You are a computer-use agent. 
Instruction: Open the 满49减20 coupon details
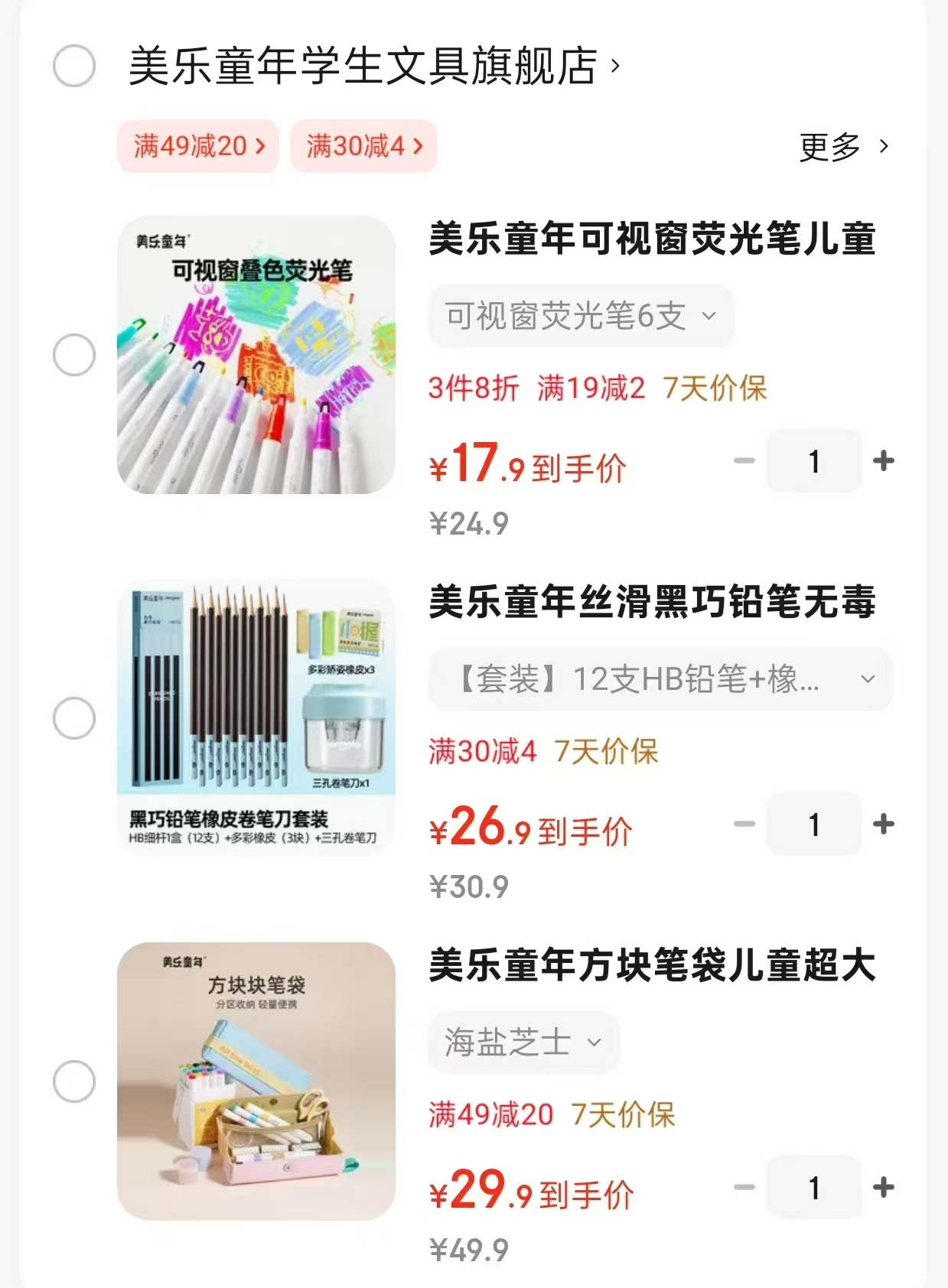coord(197,146)
